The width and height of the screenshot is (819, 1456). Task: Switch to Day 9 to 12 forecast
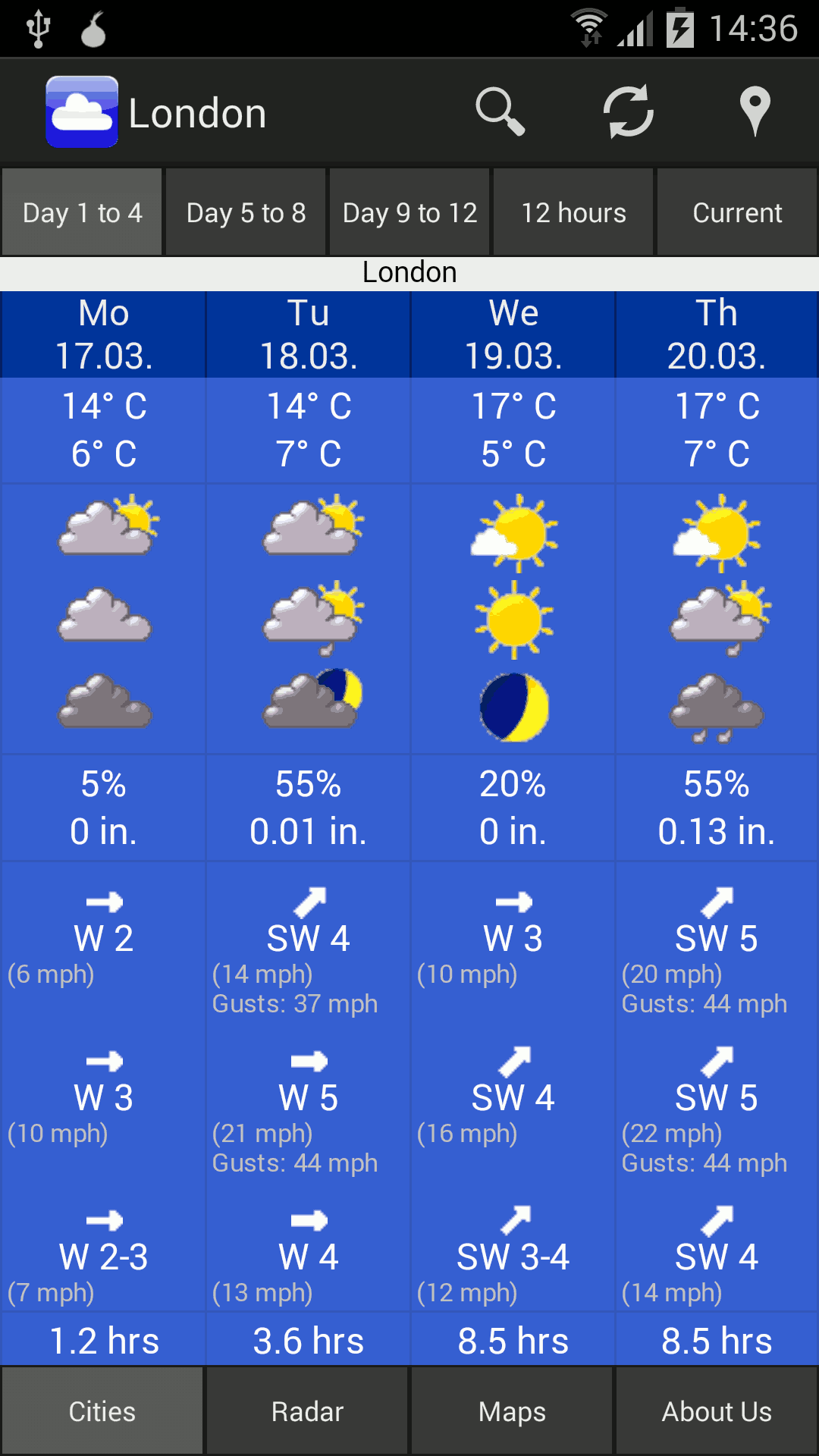tap(409, 212)
